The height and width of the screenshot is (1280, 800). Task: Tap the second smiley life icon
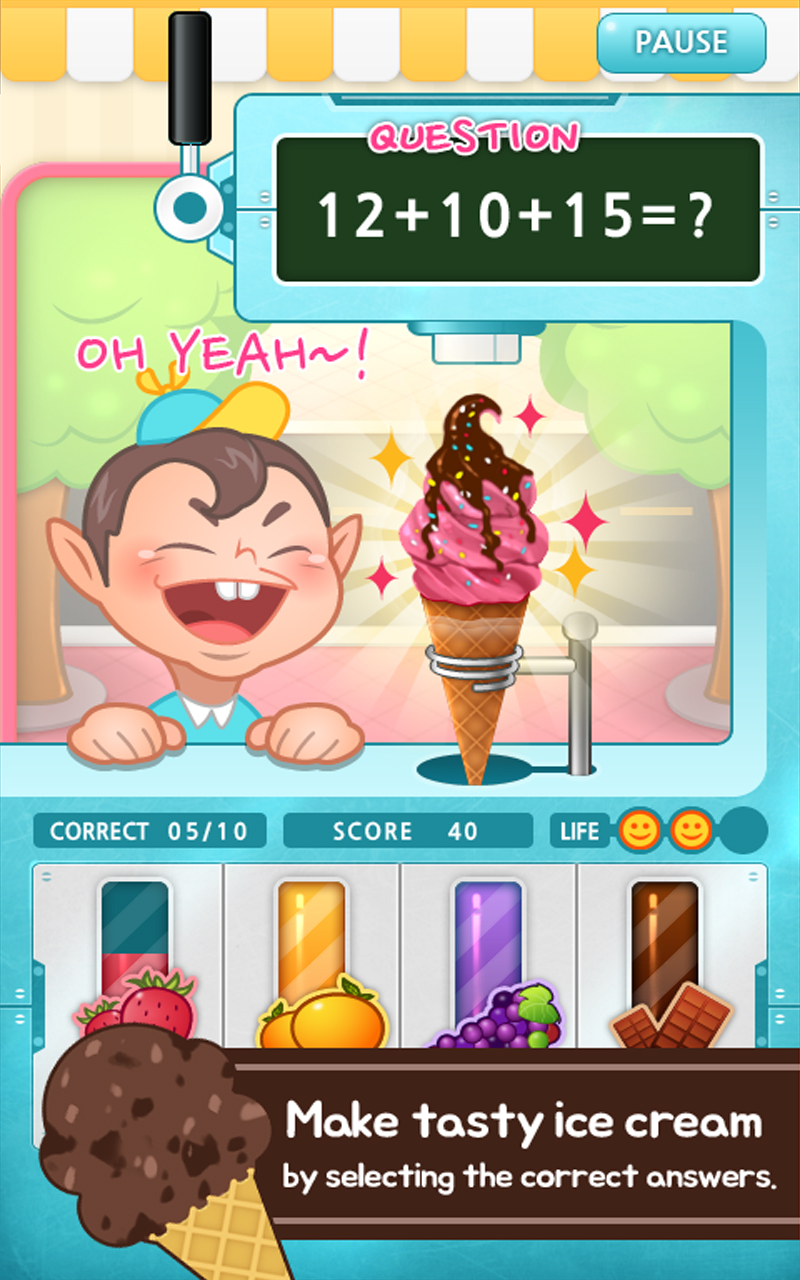[x=692, y=831]
